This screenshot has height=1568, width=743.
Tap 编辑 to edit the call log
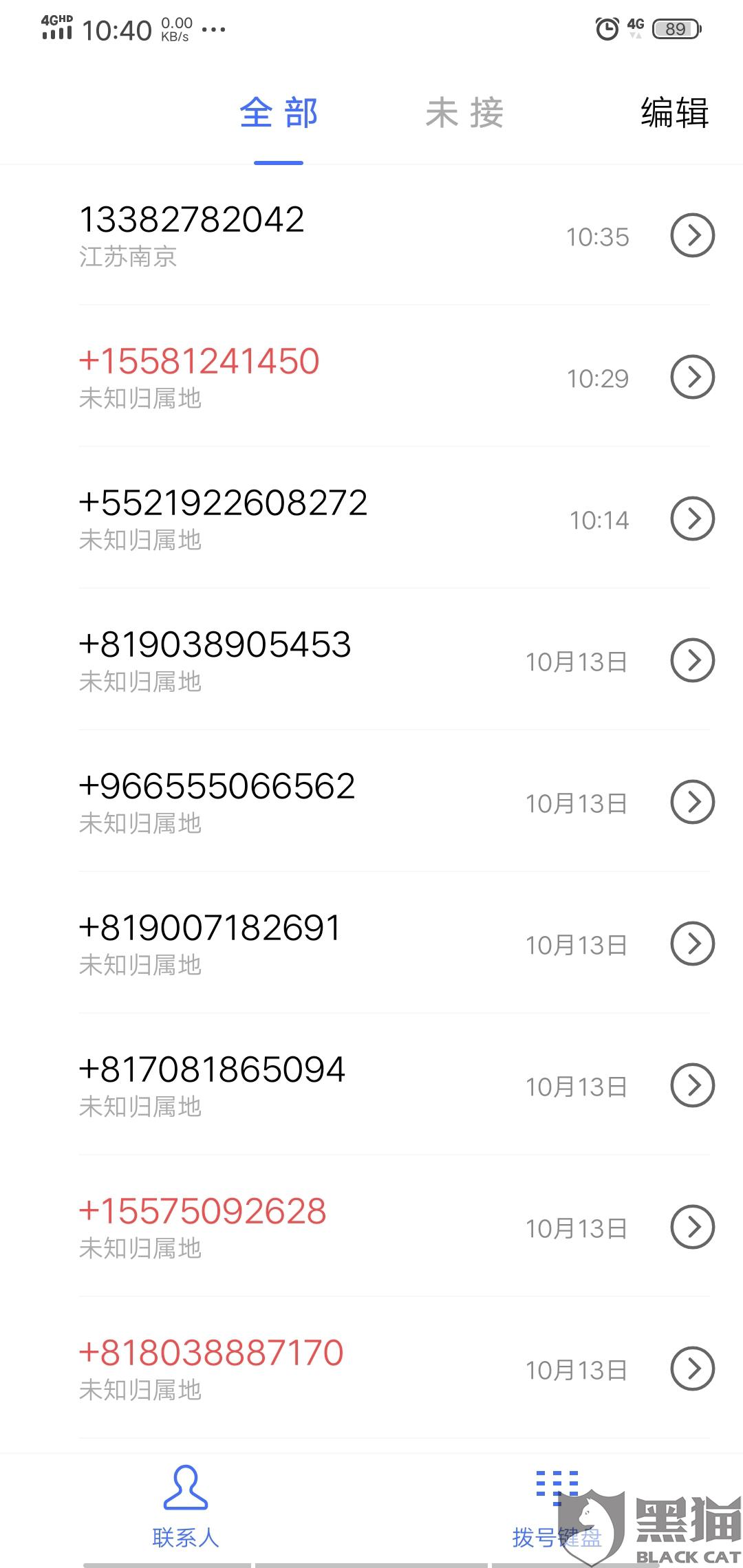674,113
